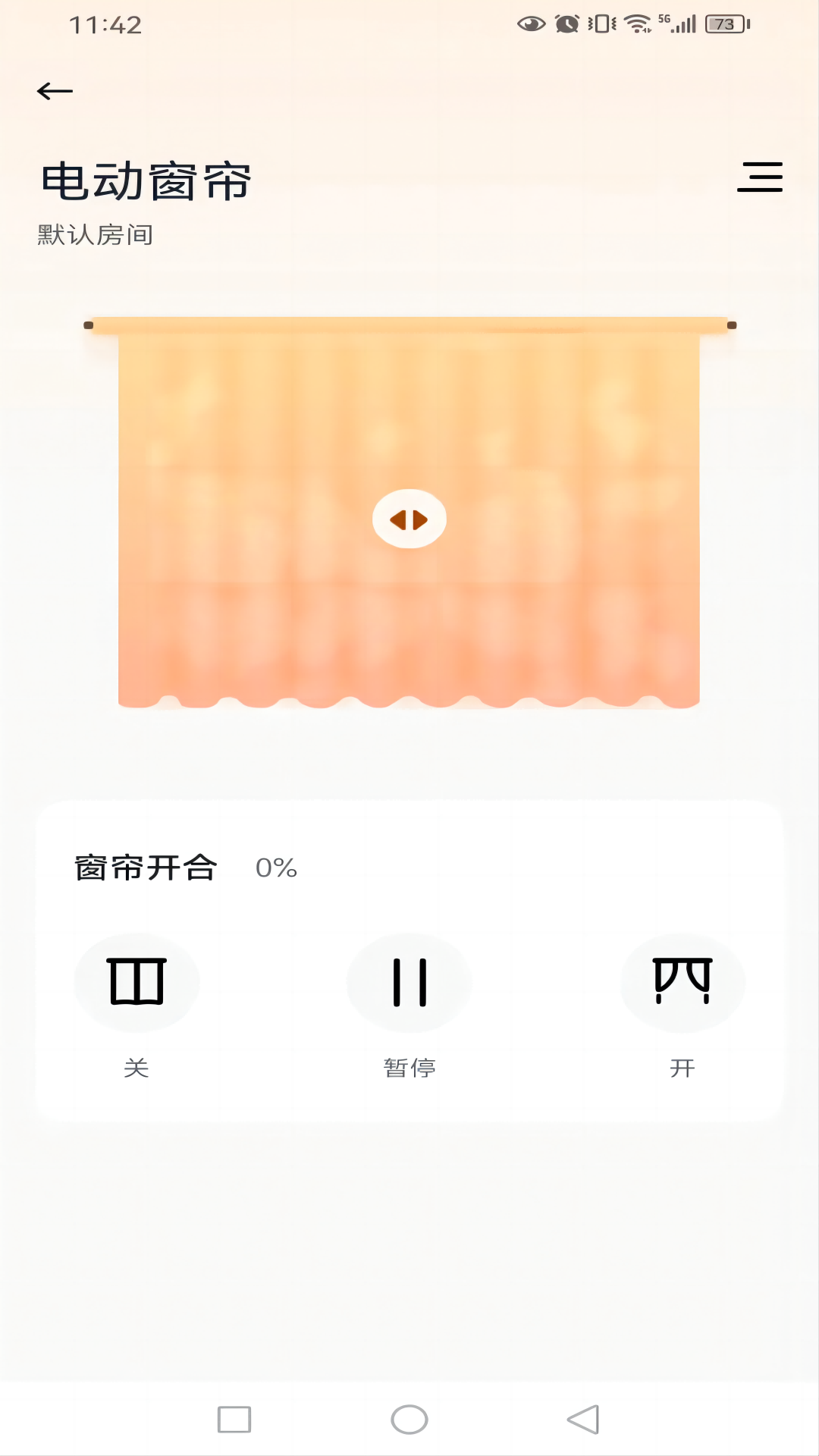Expand the curtain settings from top-right menu
819x1456 pixels.
[761, 177]
